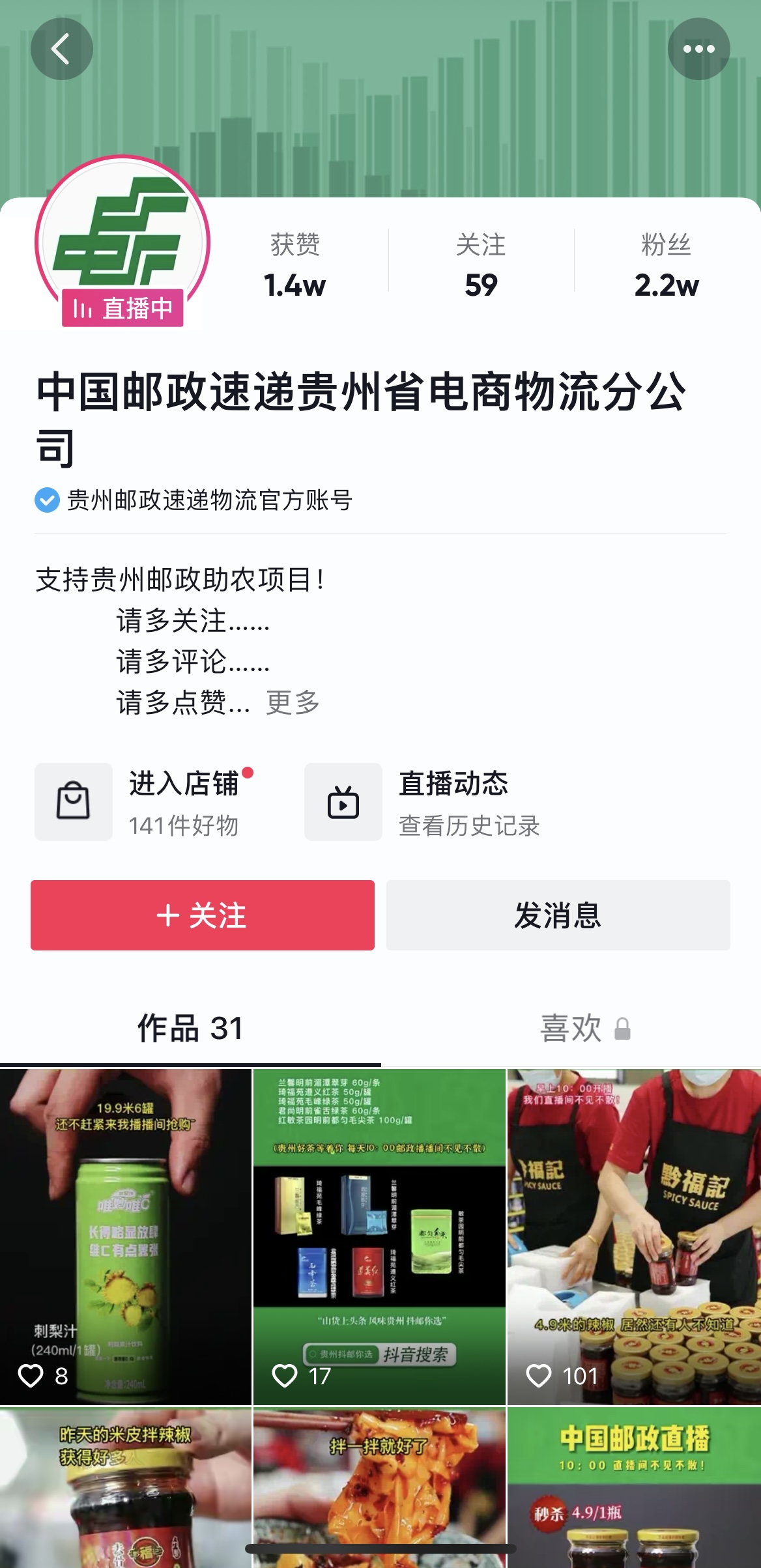Go back using the top-left arrow
Viewport: 761px width, 1568px height.
(61, 49)
